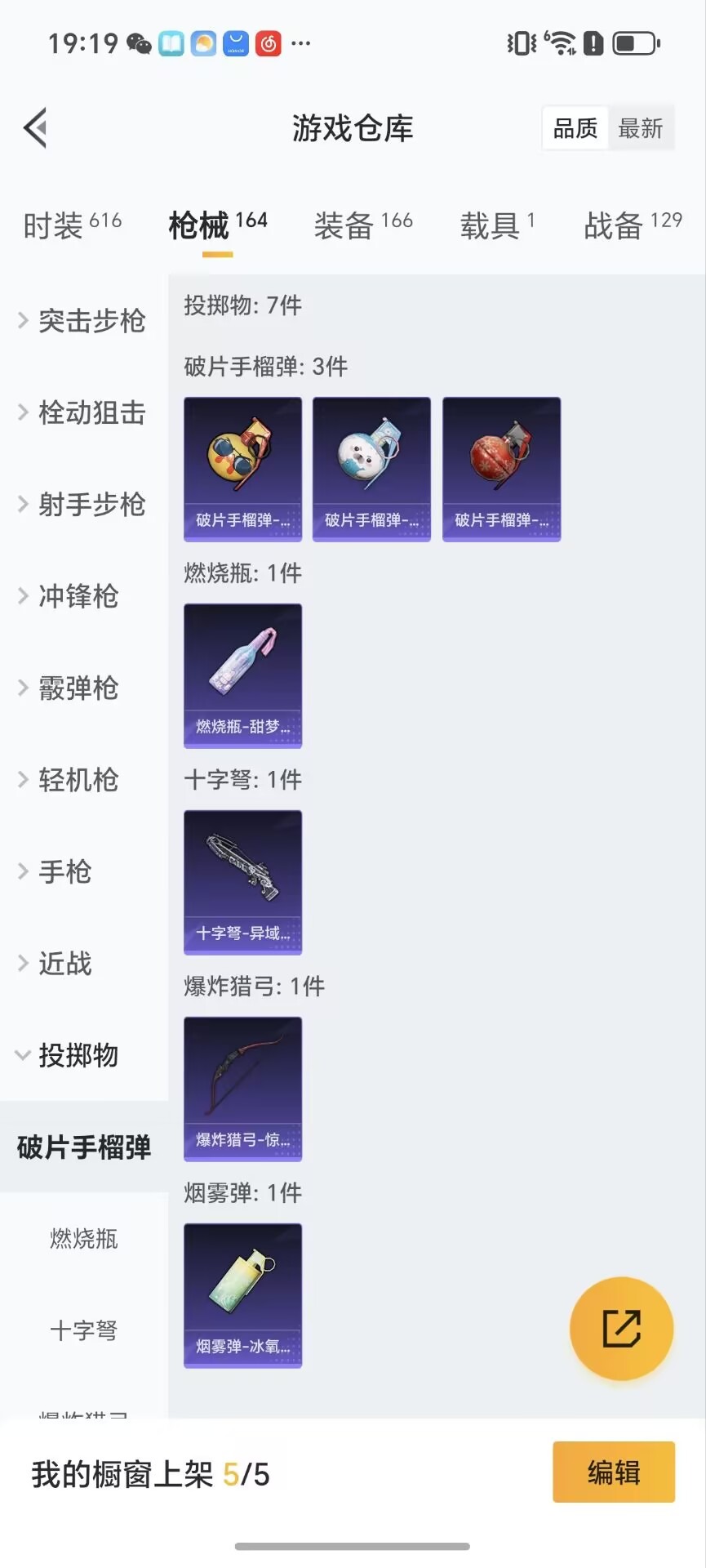Tap the 编辑 button
The image size is (706, 1568).
(x=613, y=1472)
